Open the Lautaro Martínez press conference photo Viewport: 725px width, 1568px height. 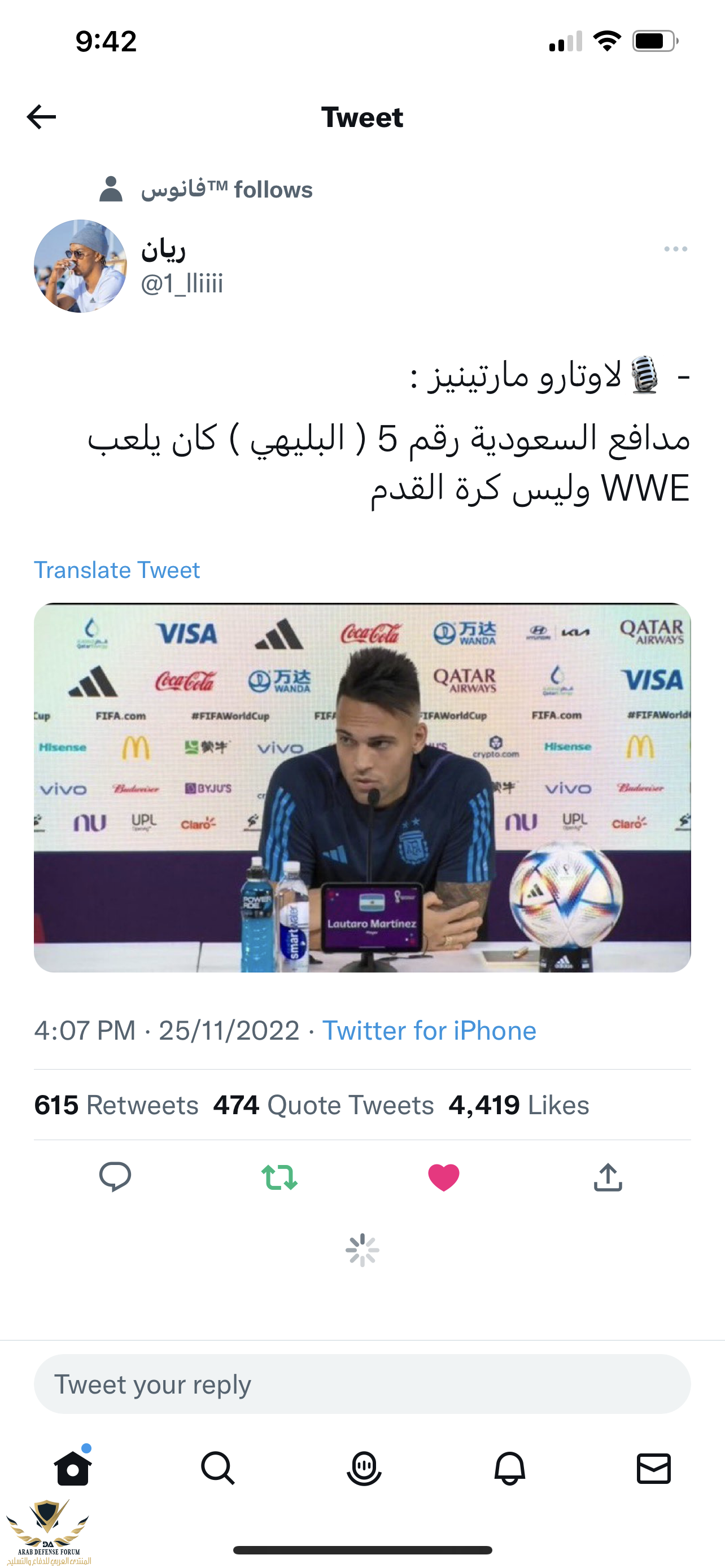(362, 787)
